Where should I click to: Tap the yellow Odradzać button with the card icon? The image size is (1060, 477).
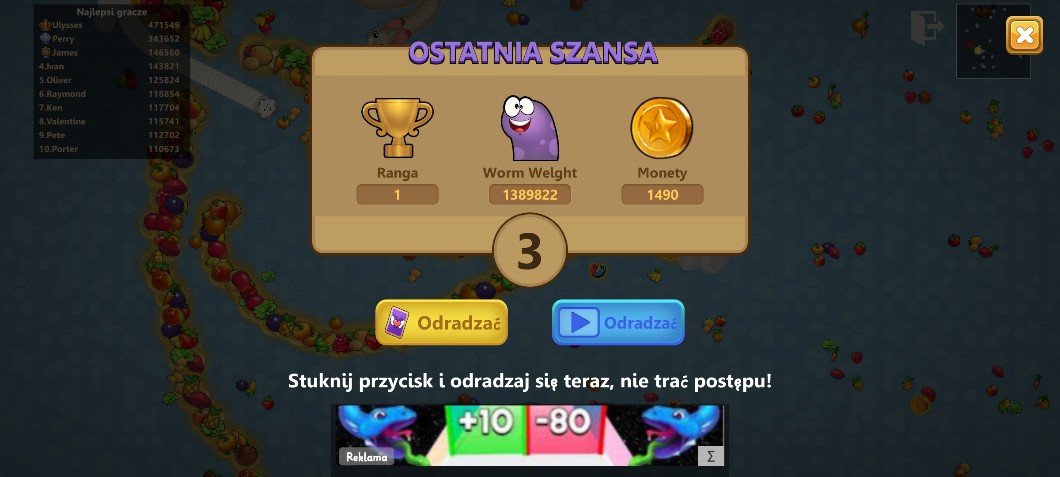tap(441, 323)
